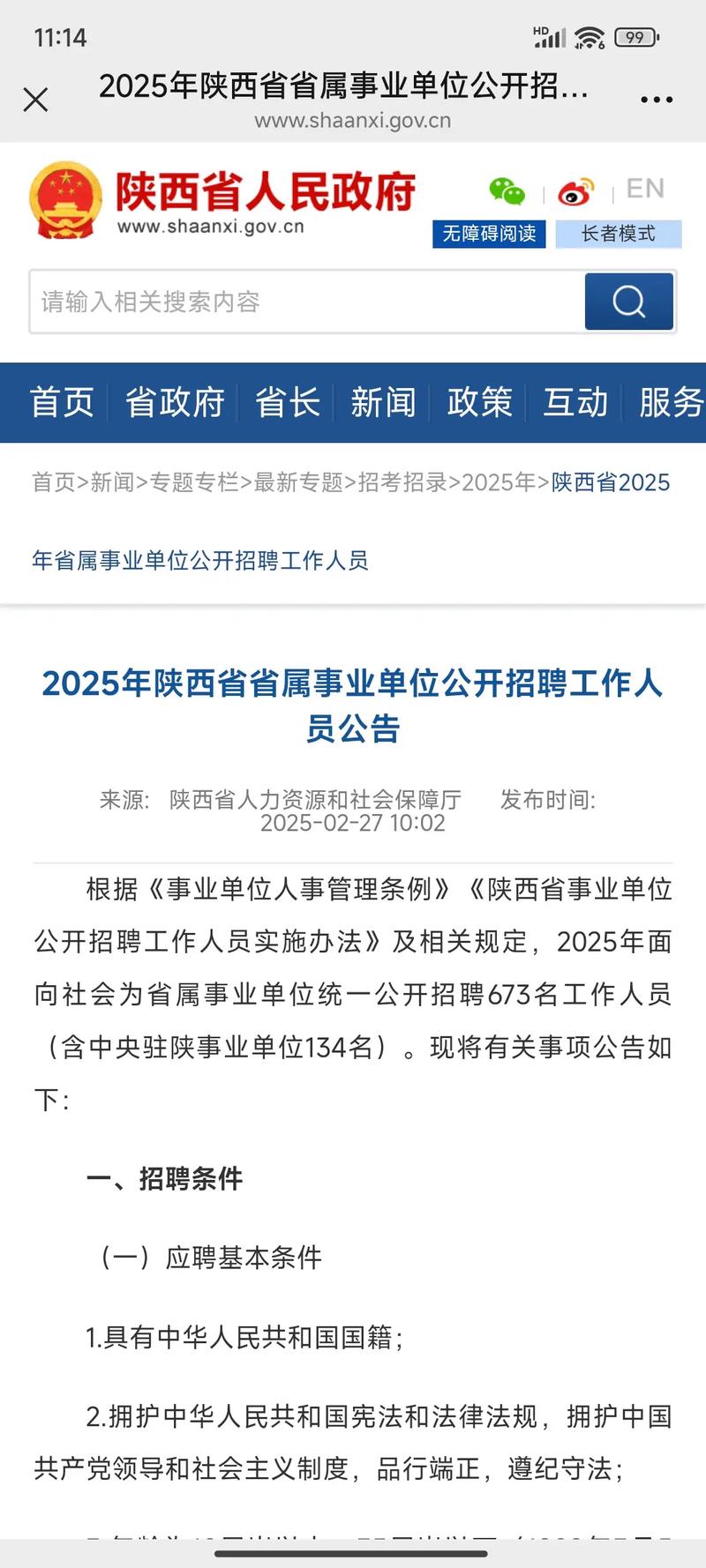Open the 政策 navigation menu
Screen dimensions: 706x1568
click(x=479, y=402)
